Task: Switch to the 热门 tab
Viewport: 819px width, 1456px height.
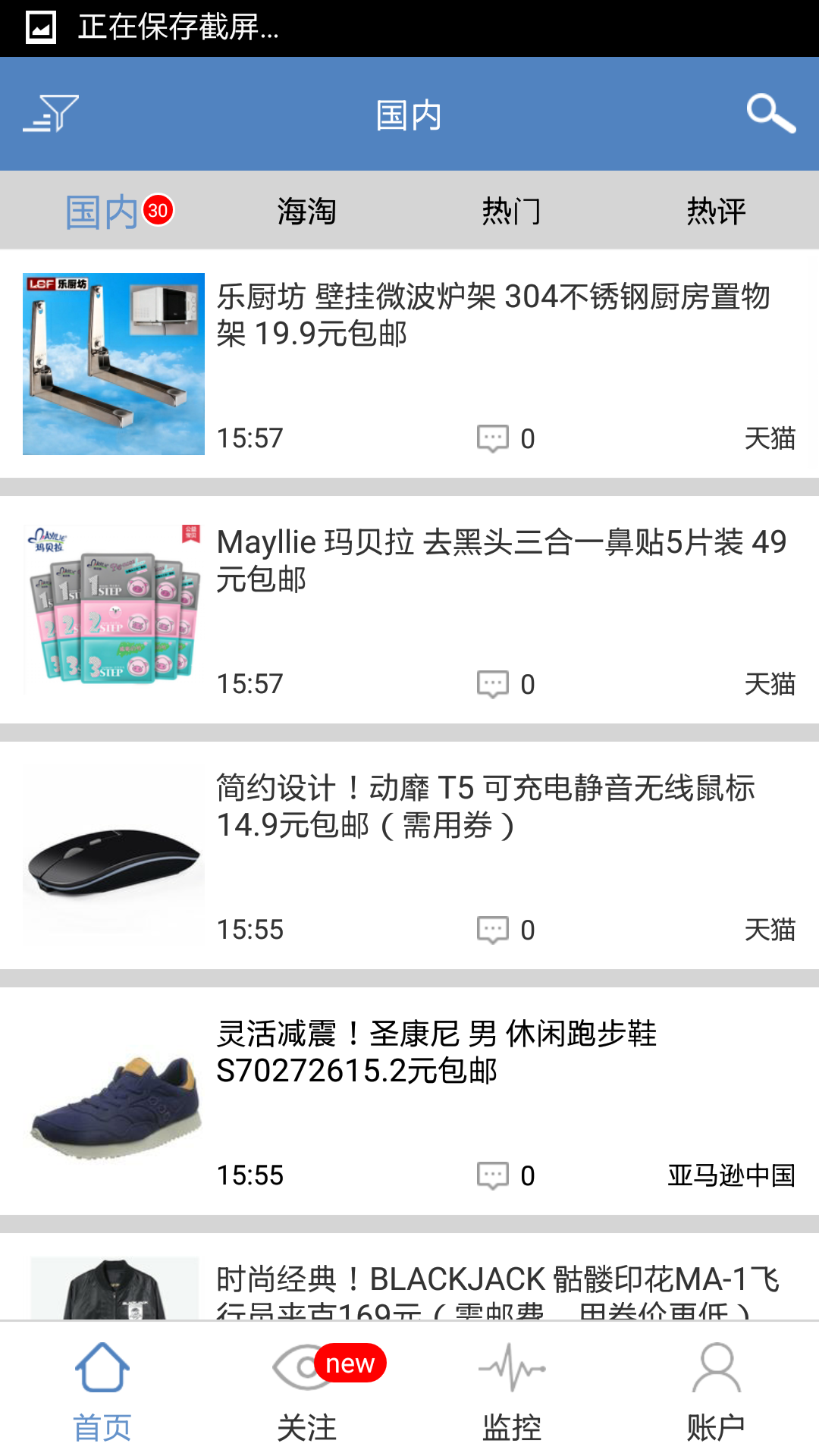Action: [x=512, y=212]
